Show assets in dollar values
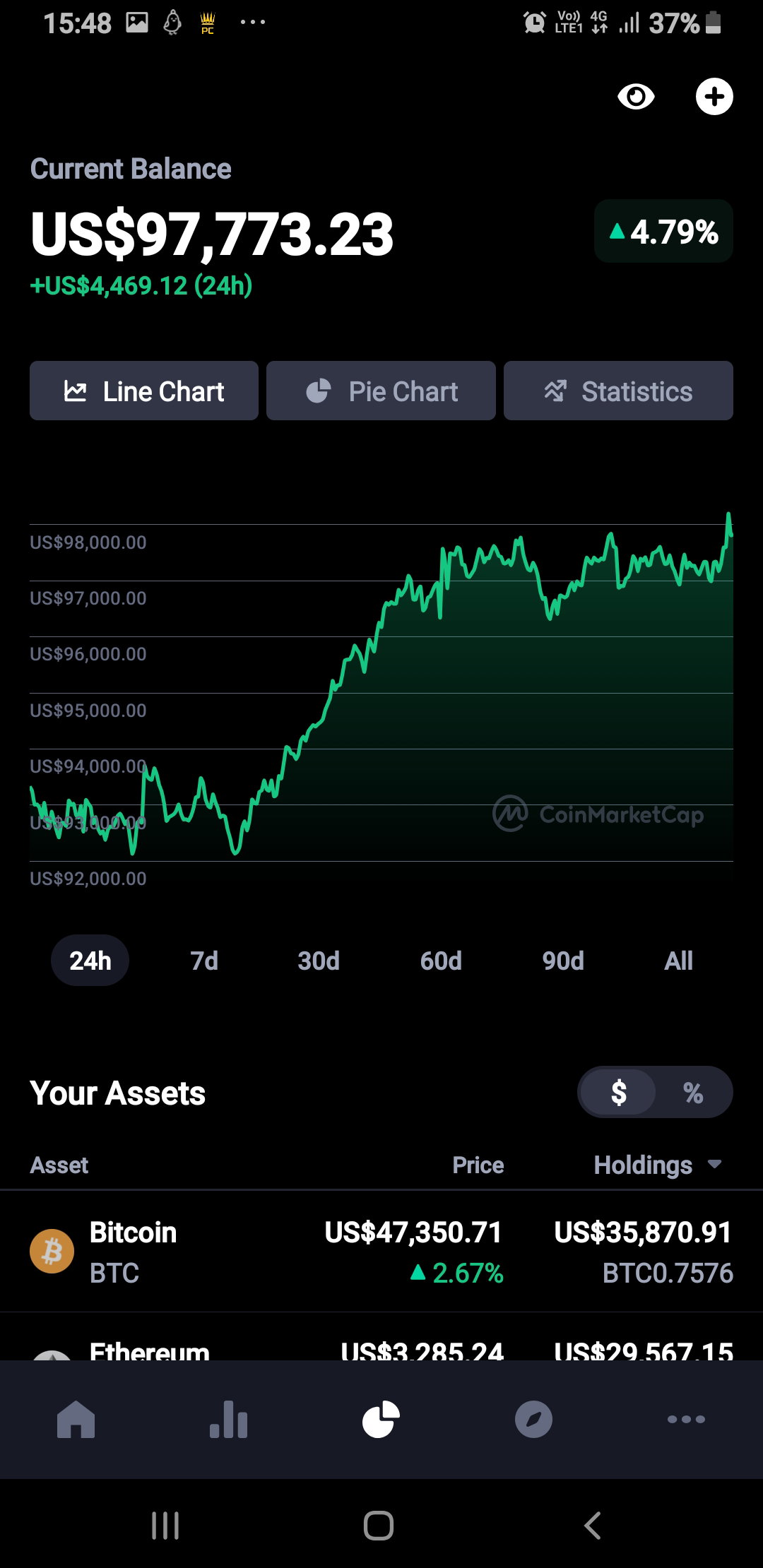 tap(619, 1093)
